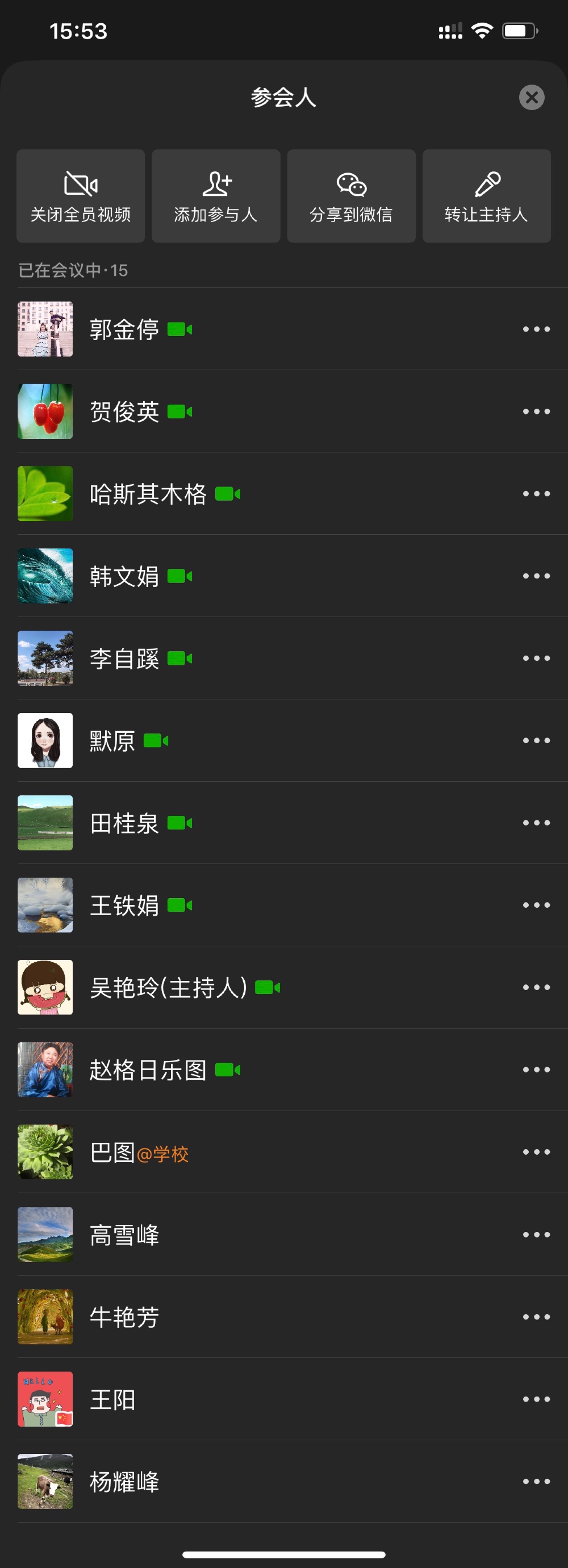This screenshot has width=568, height=1568.
Task: Tap 关闭全员视频 to turn off all video
Action: (x=80, y=196)
